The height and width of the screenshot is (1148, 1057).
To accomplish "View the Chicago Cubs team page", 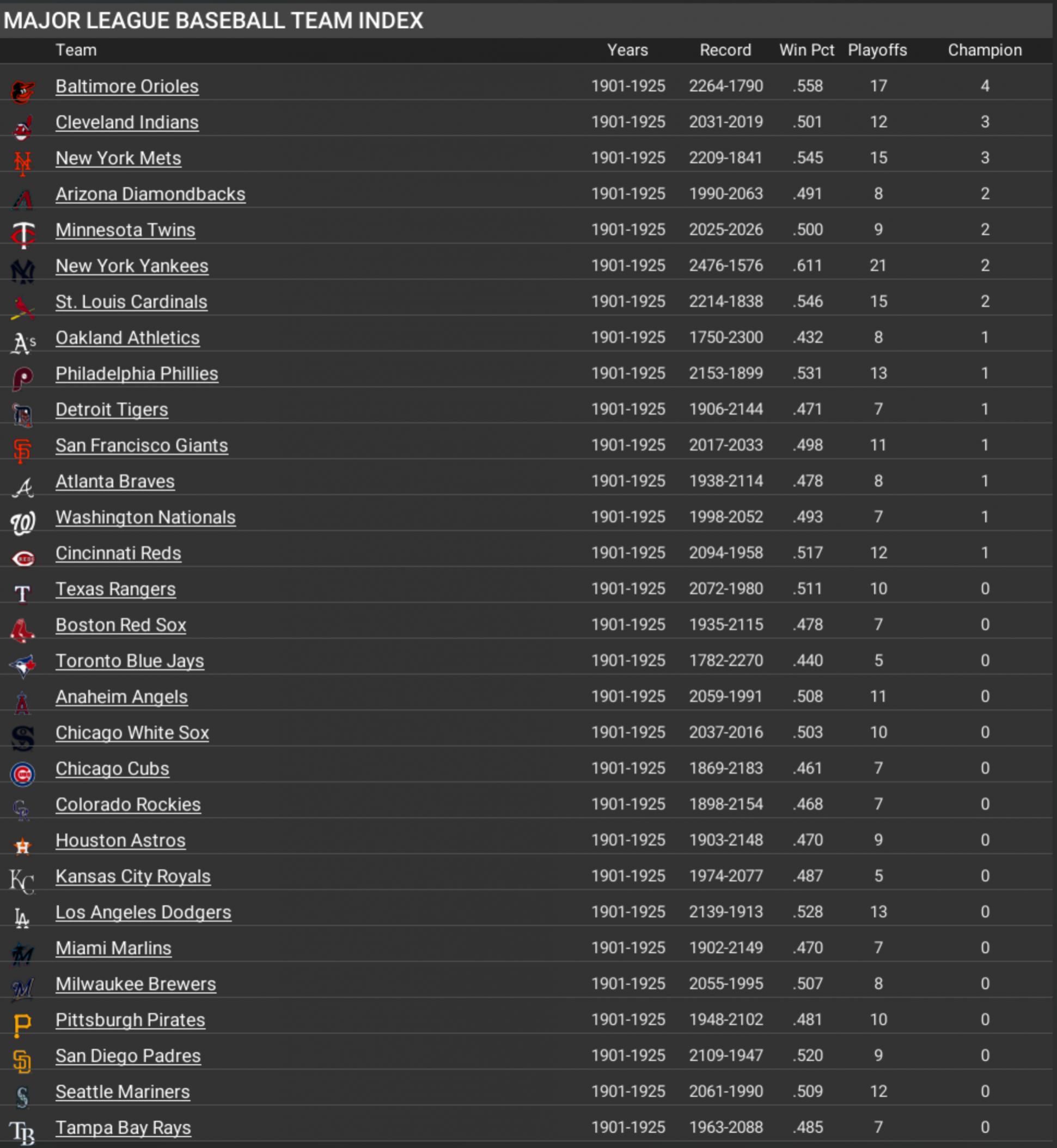I will (112, 769).
